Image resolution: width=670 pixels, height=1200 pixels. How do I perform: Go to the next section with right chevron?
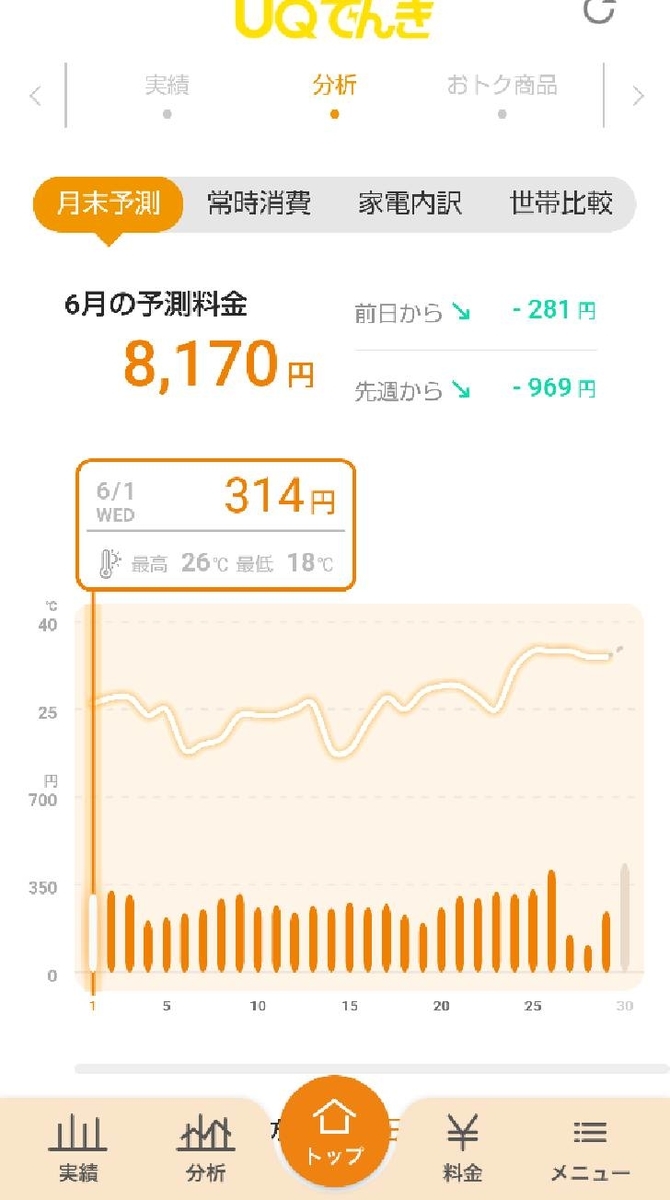pos(638,96)
